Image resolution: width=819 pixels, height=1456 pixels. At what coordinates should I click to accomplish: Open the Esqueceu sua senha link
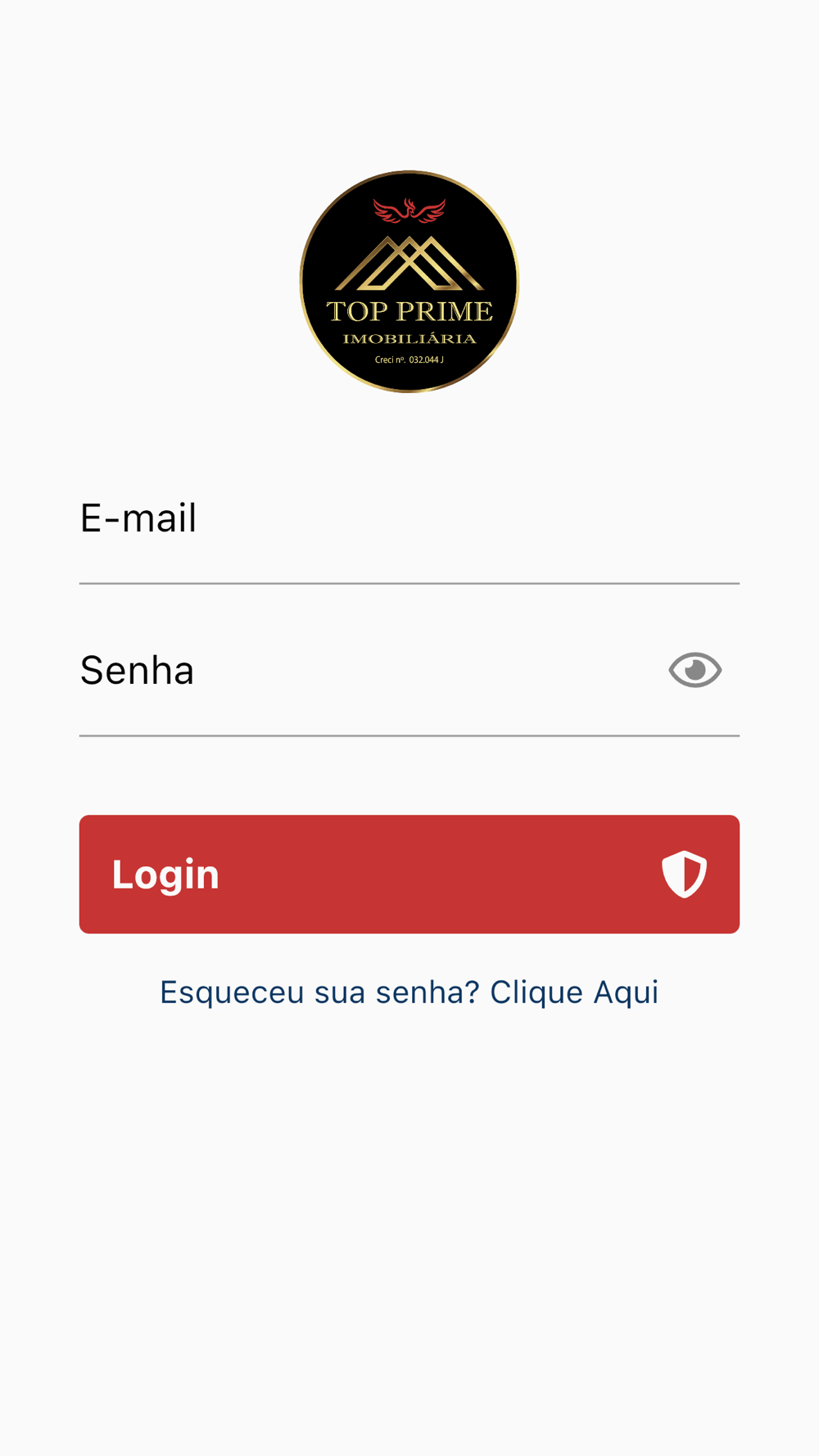tap(409, 992)
